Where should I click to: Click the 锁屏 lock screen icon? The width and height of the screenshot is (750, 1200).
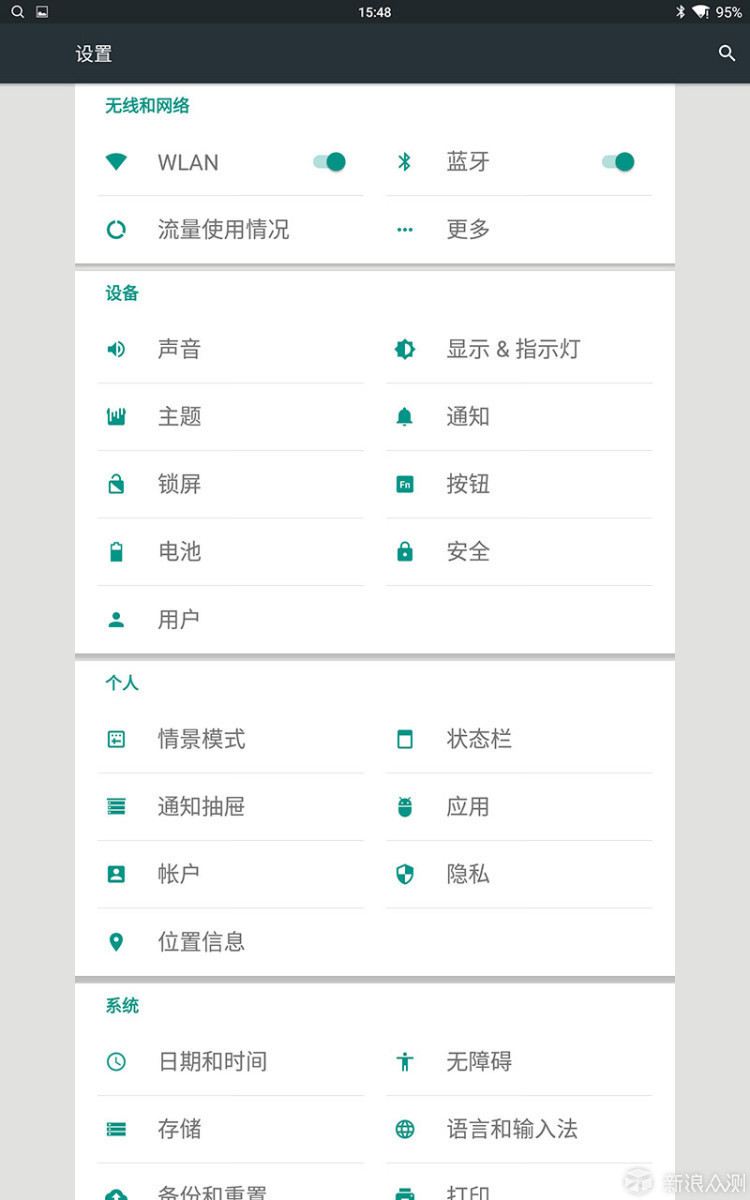tap(117, 484)
